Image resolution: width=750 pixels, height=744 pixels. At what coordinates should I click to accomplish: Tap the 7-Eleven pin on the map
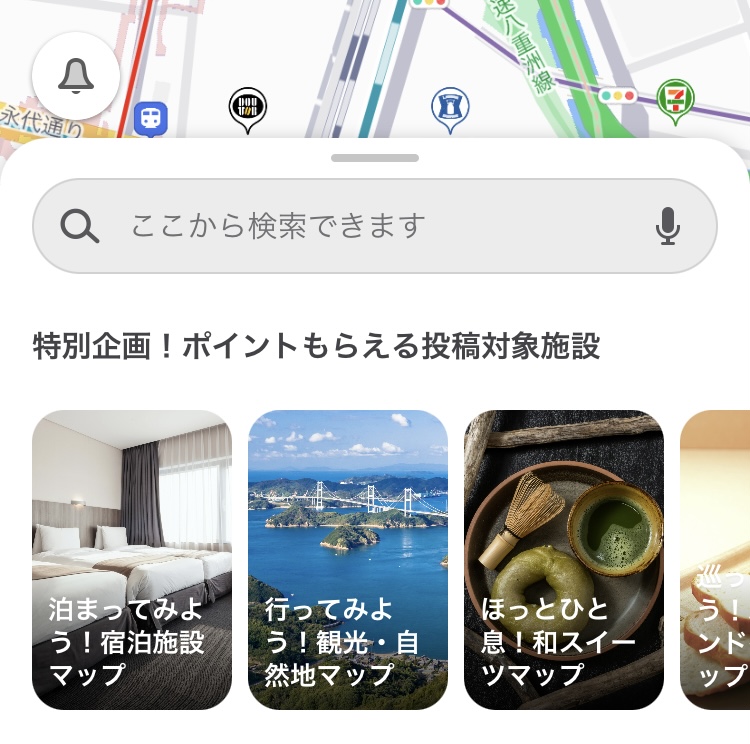tap(676, 99)
